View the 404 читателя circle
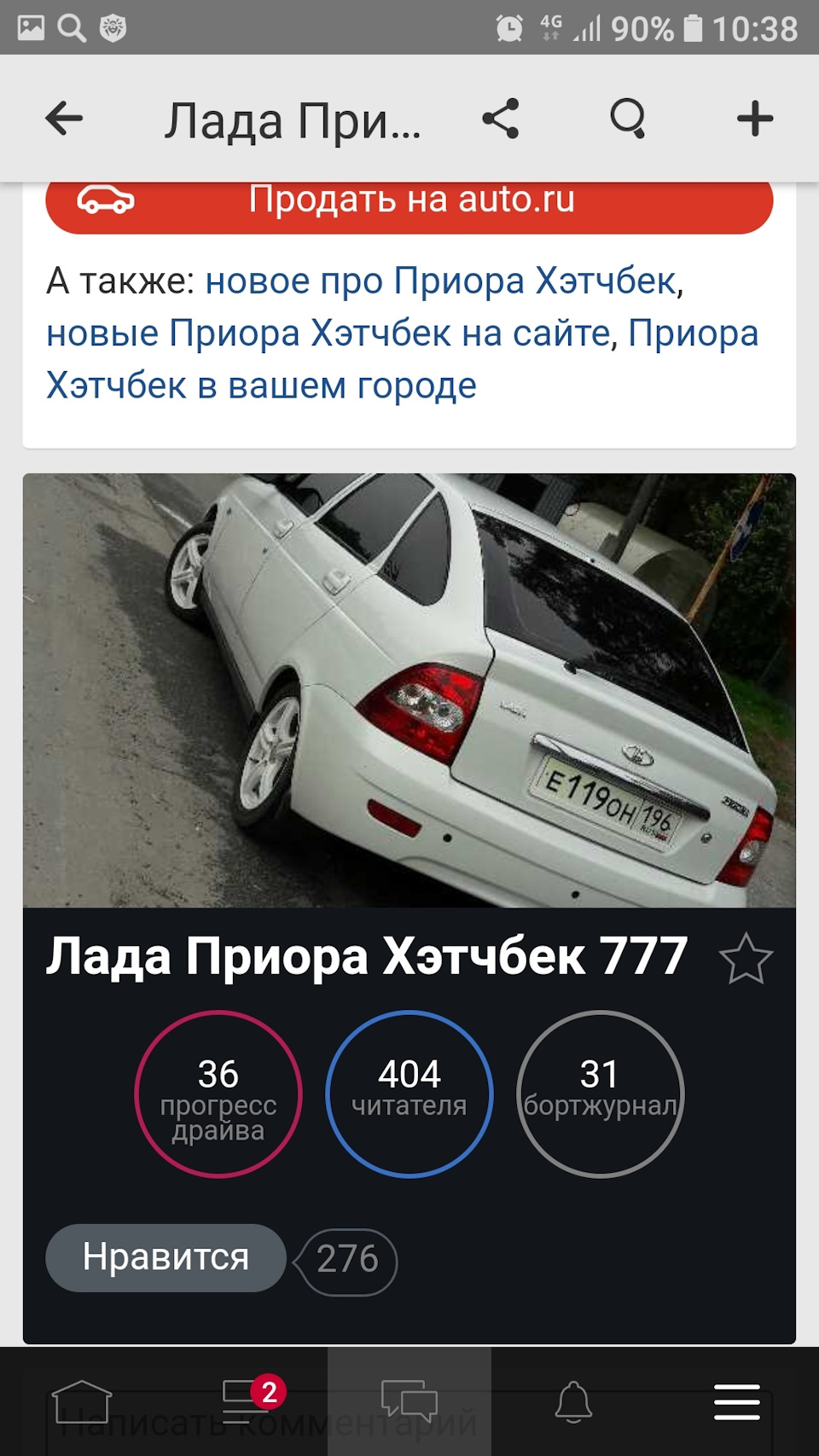Viewport: 819px width, 1456px height. pyautogui.click(x=409, y=1093)
